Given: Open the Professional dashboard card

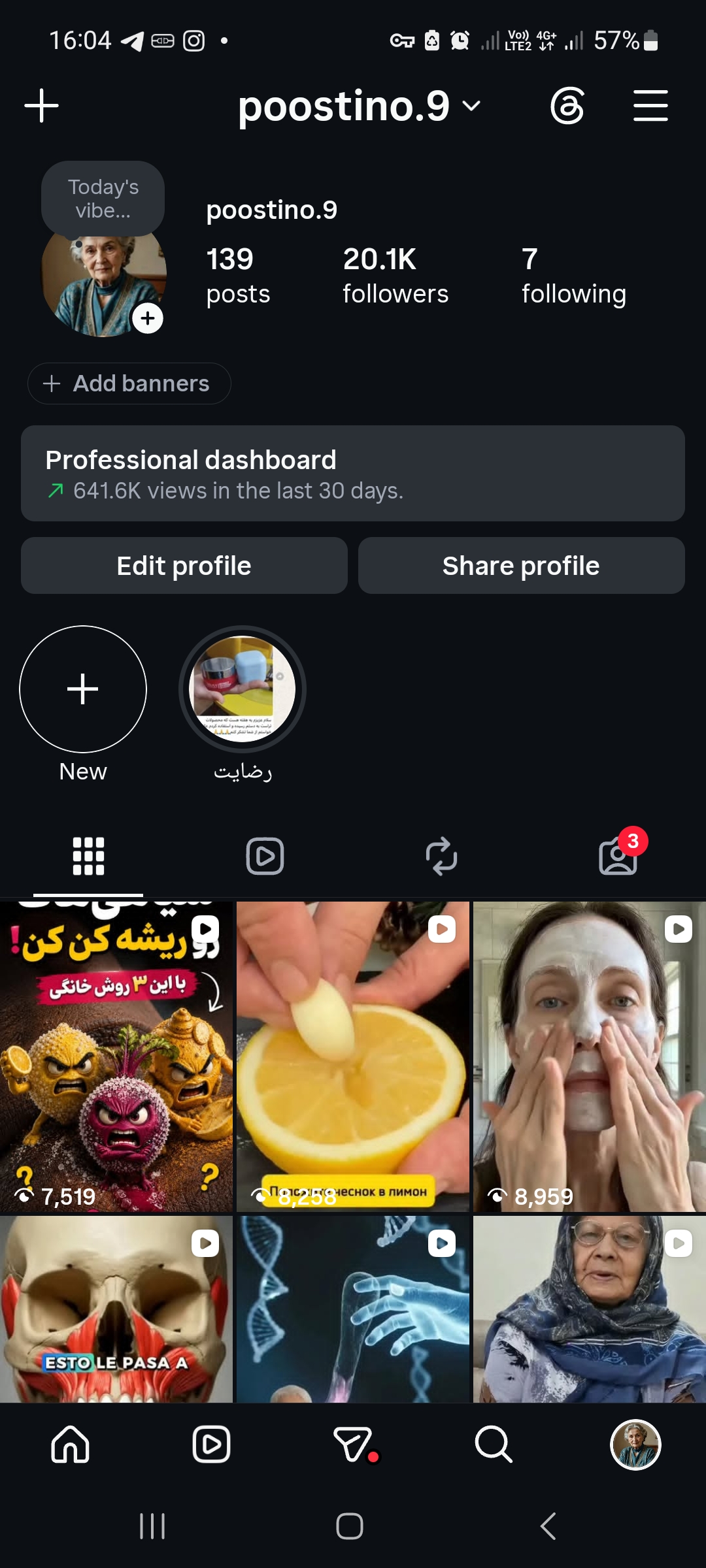Looking at the screenshot, I should [x=353, y=474].
